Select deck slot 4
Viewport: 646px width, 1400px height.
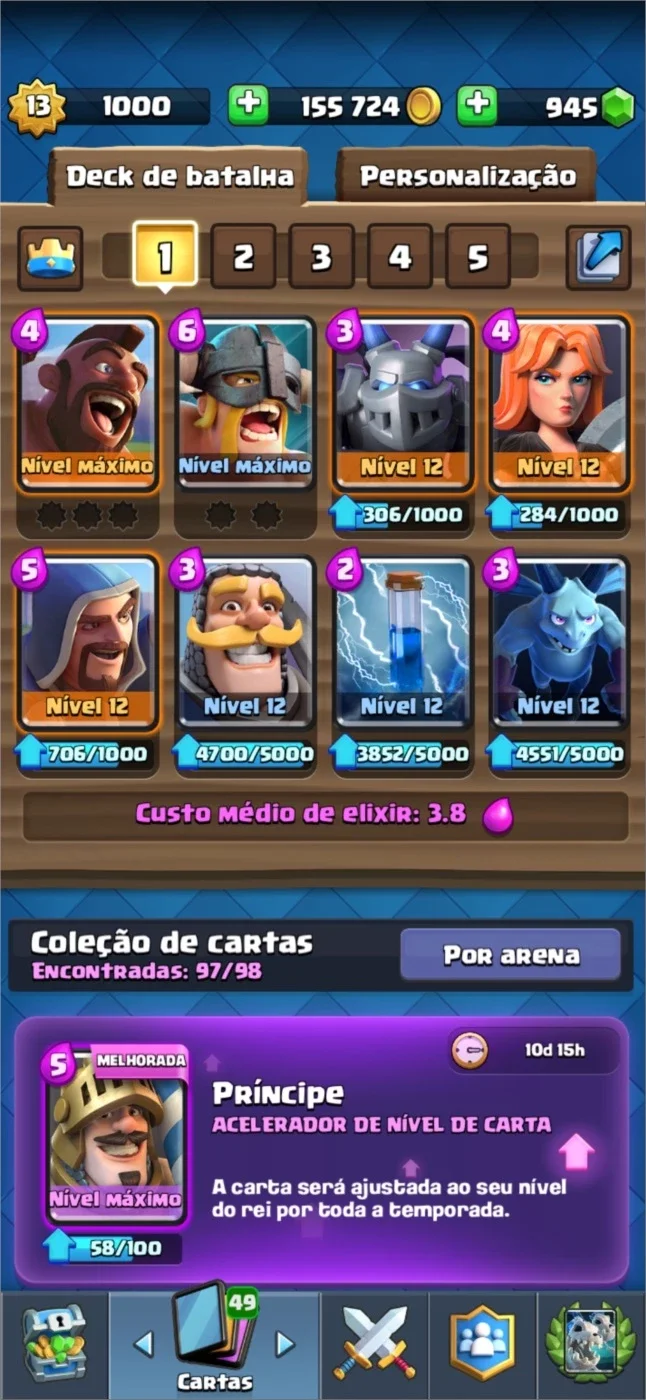(400, 257)
